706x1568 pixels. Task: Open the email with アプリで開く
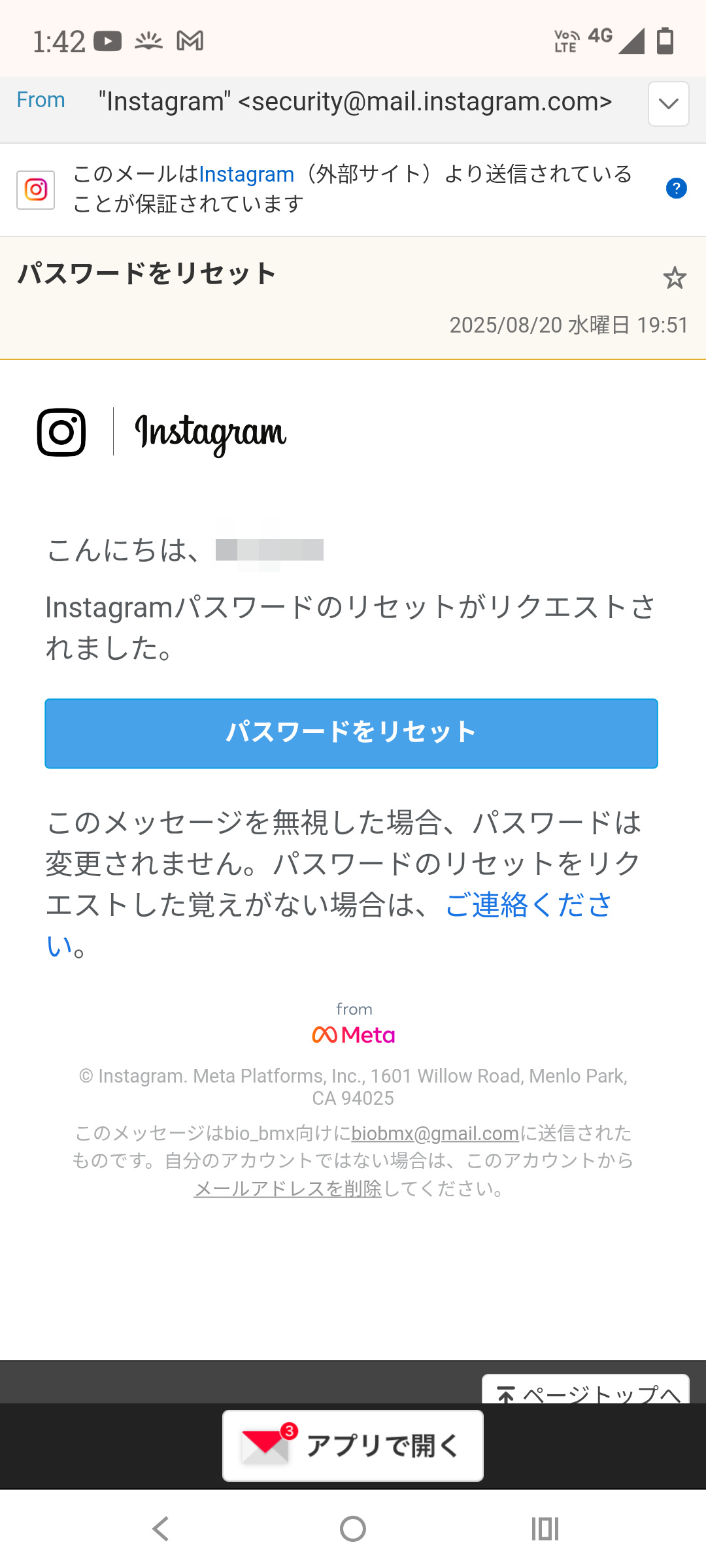click(353, 1445)
